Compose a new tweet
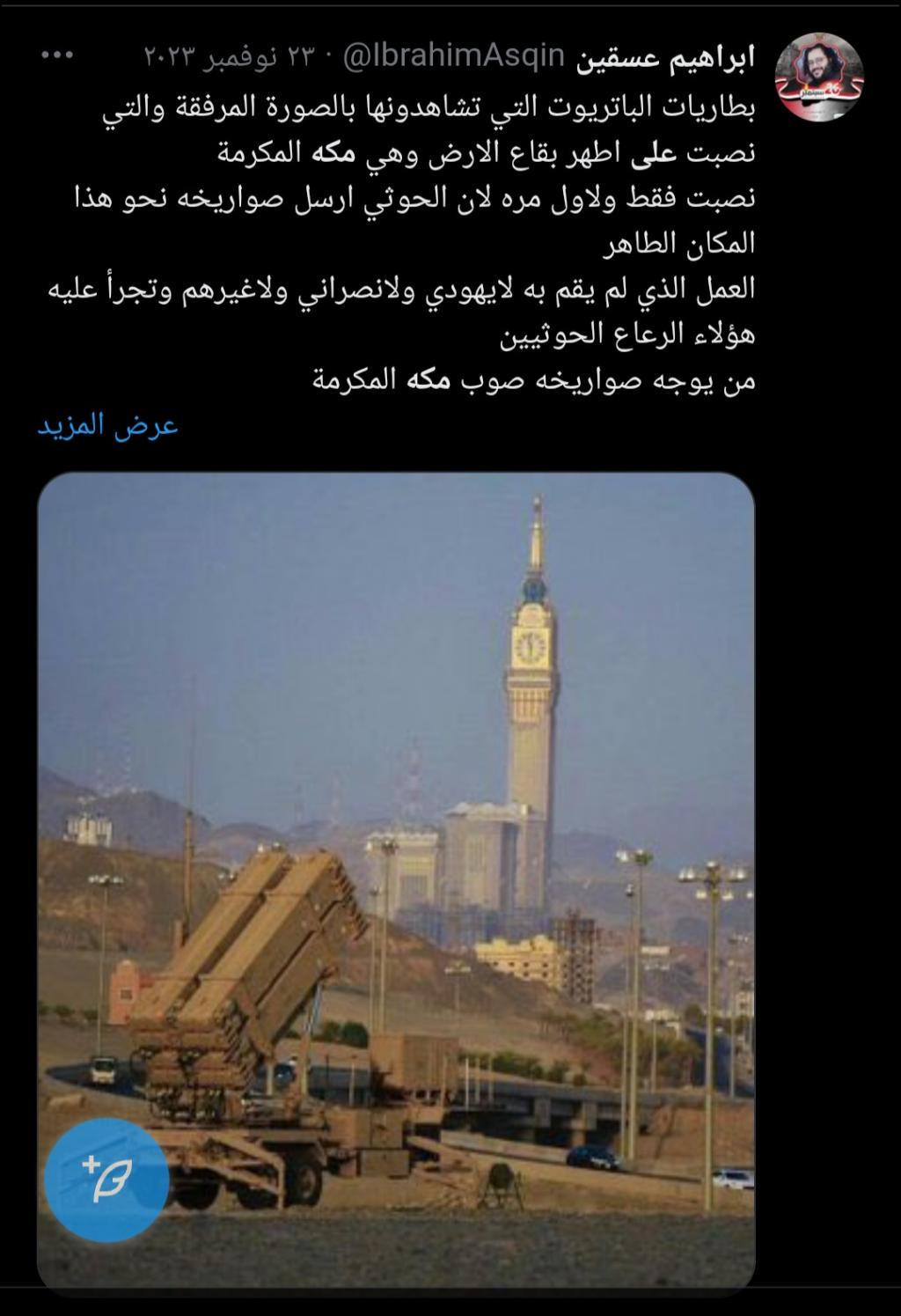 [106, 1180]
